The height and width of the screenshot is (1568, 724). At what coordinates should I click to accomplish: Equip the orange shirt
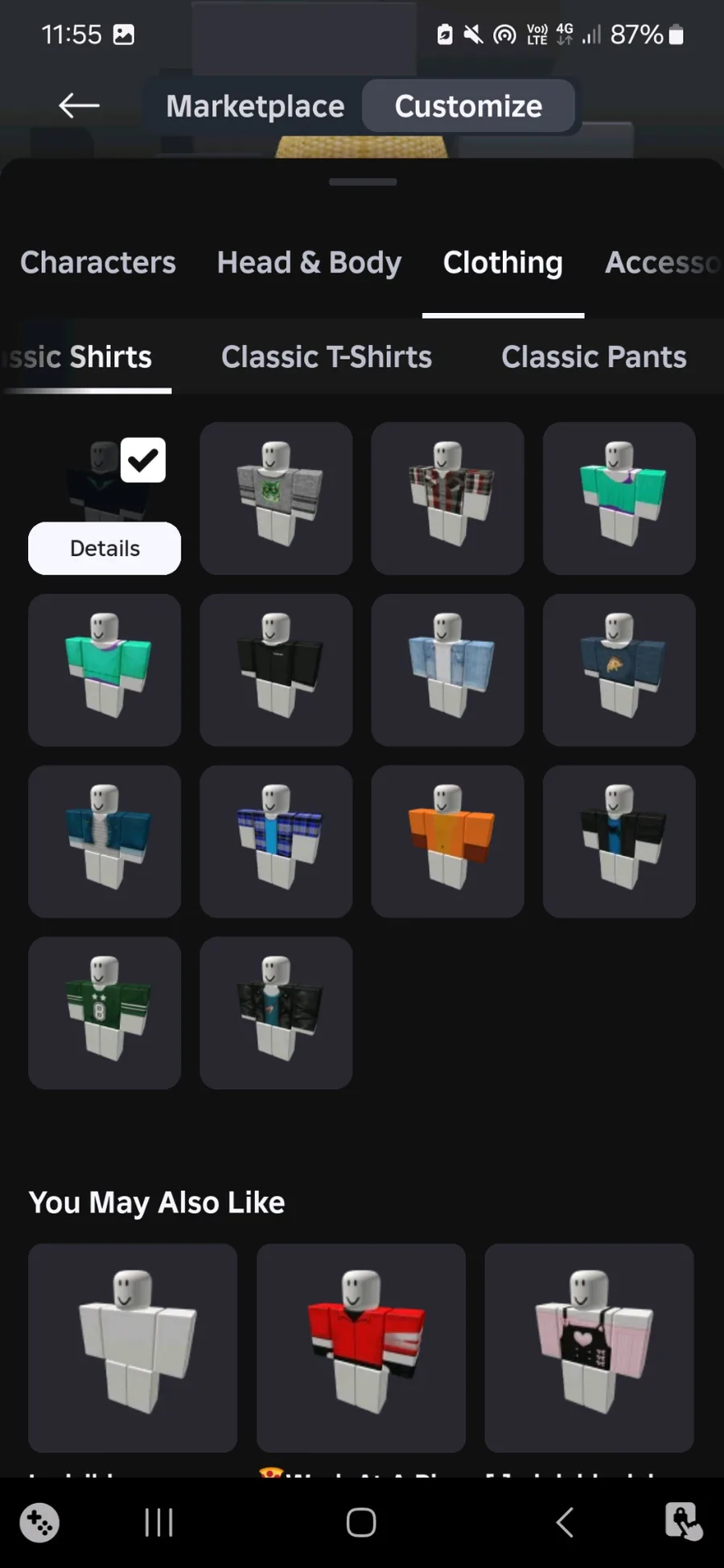pyautogui.click(x=447, y=841)
